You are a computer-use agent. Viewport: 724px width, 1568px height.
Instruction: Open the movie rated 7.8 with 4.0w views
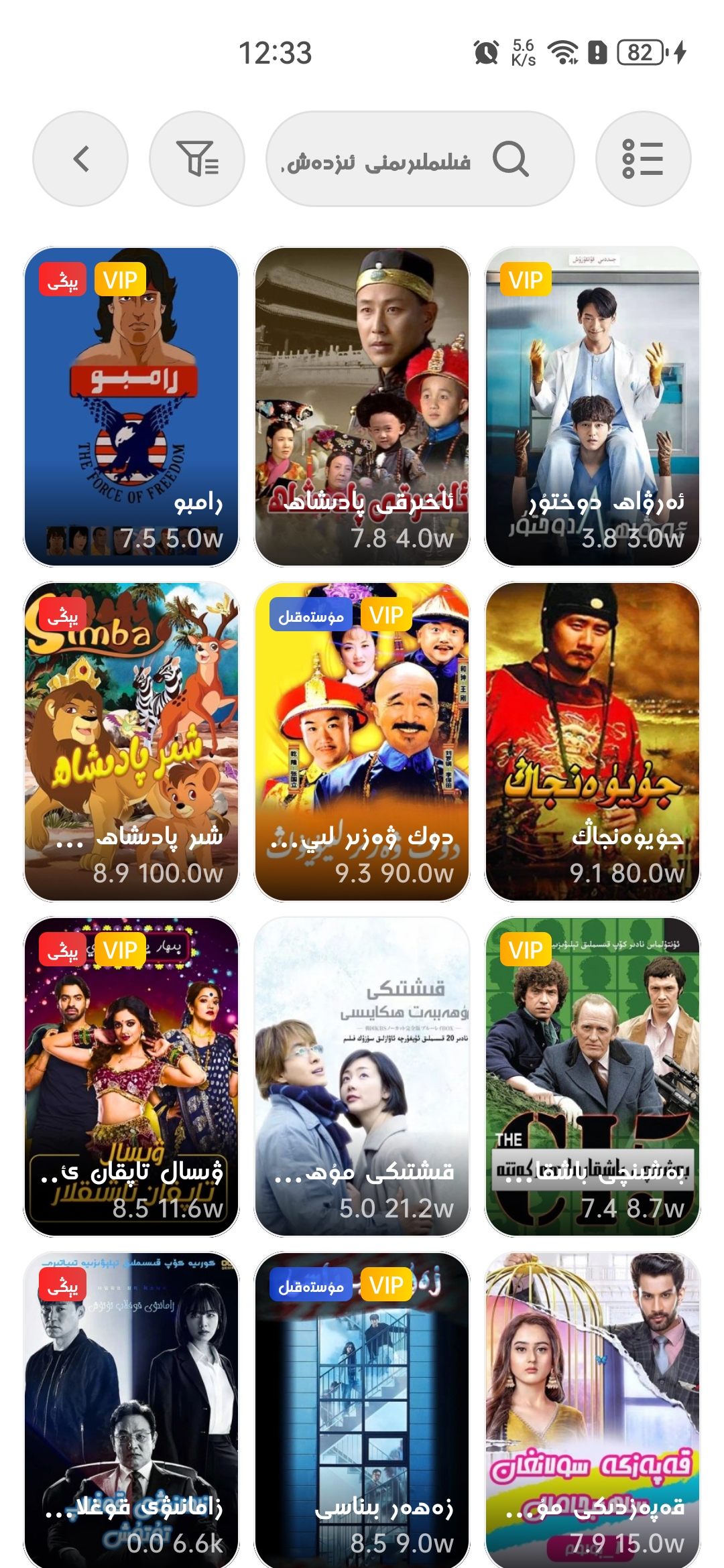tap(362, 407)
